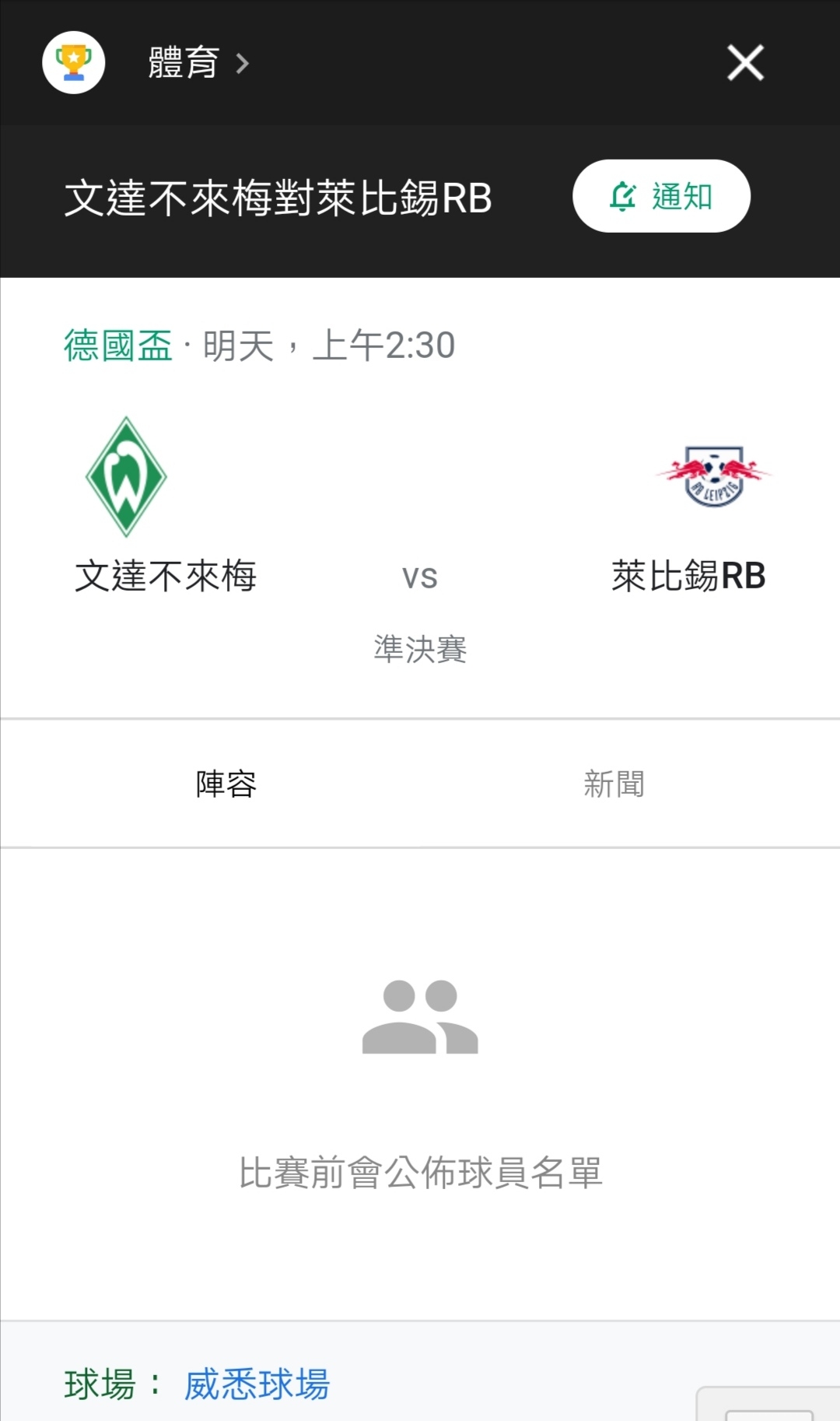This screenshot has height=1421, width=840.
Task: Open the 威悉球場 stadium link
Action: 257,1384
